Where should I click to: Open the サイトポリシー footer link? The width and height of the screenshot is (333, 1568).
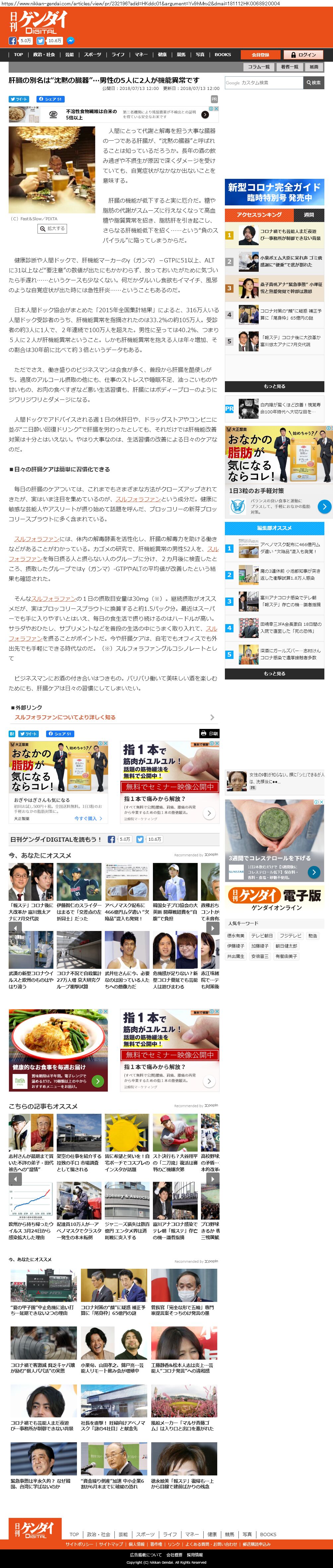tap(79, 1544)
